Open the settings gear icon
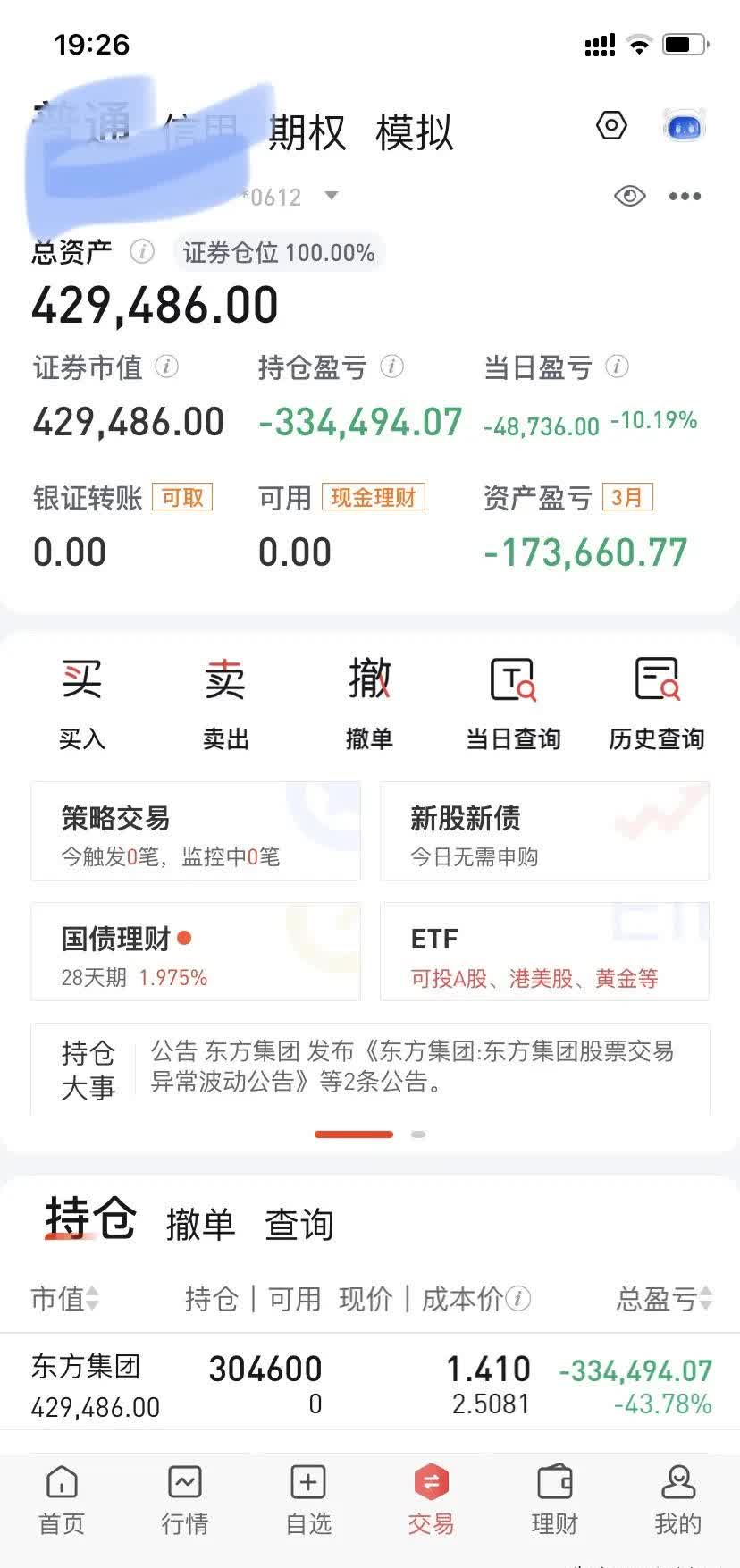This screenshot has height=1568, width=740. point(611,125)
